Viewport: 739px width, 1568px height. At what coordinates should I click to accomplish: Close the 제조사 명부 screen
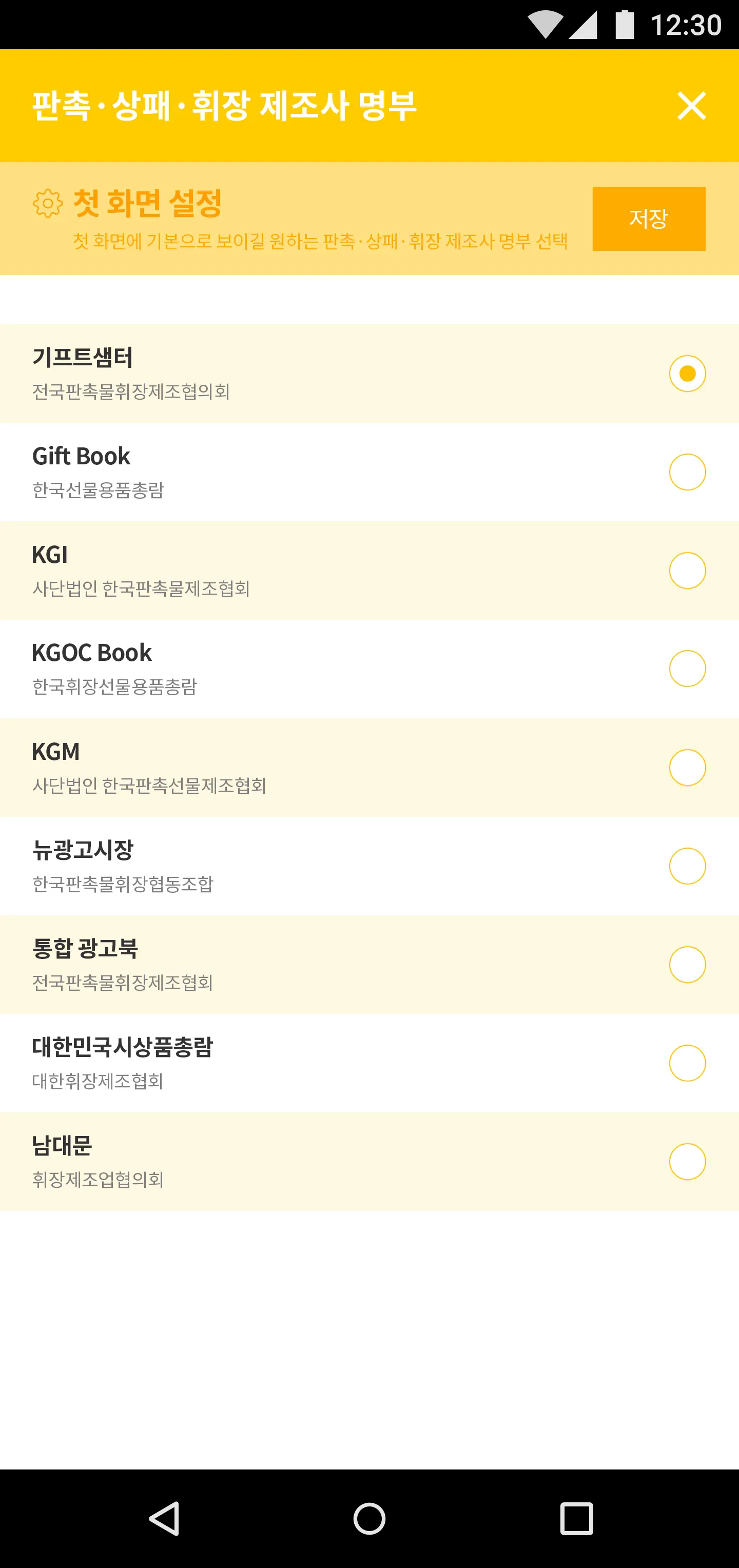pyautogui.click(x=691, y=106)
